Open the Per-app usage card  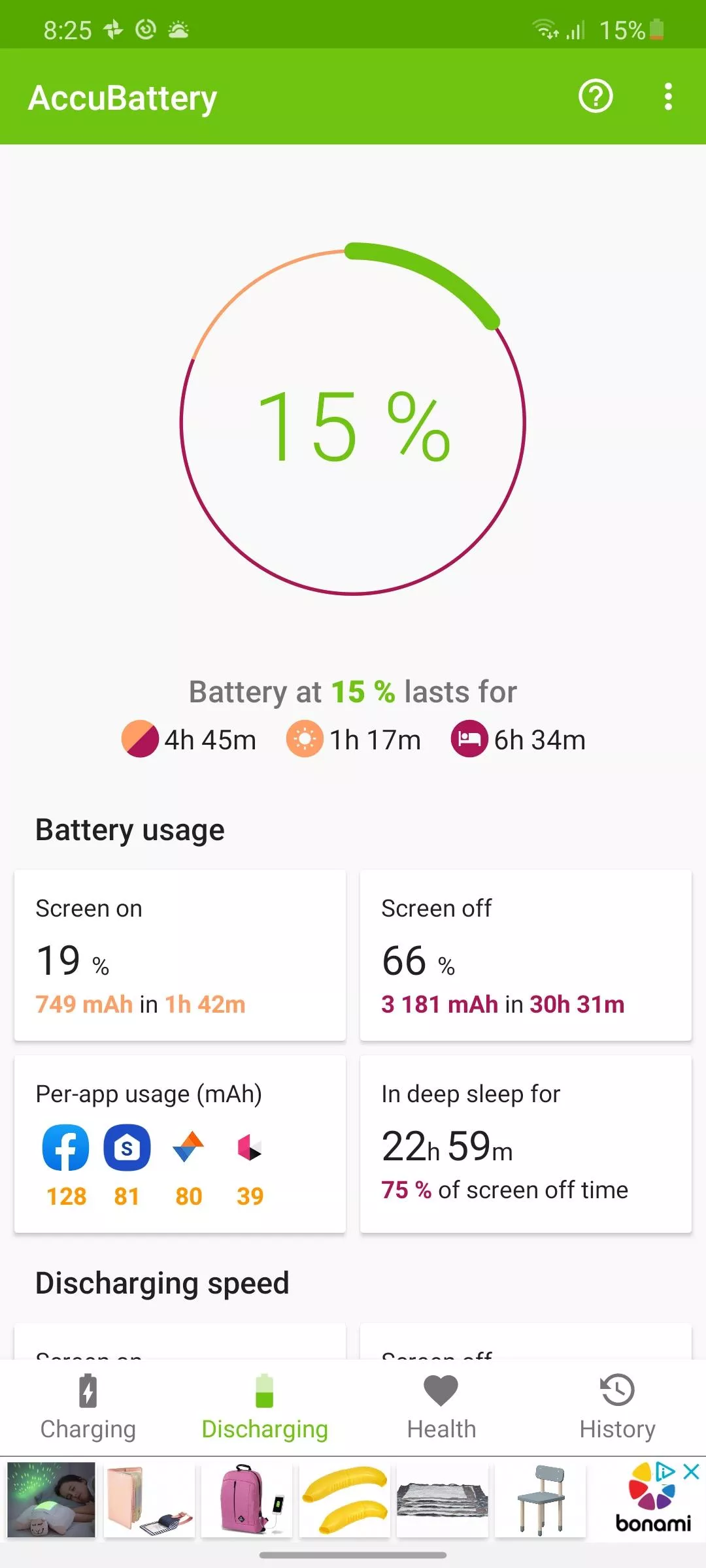pos(180,1144)
